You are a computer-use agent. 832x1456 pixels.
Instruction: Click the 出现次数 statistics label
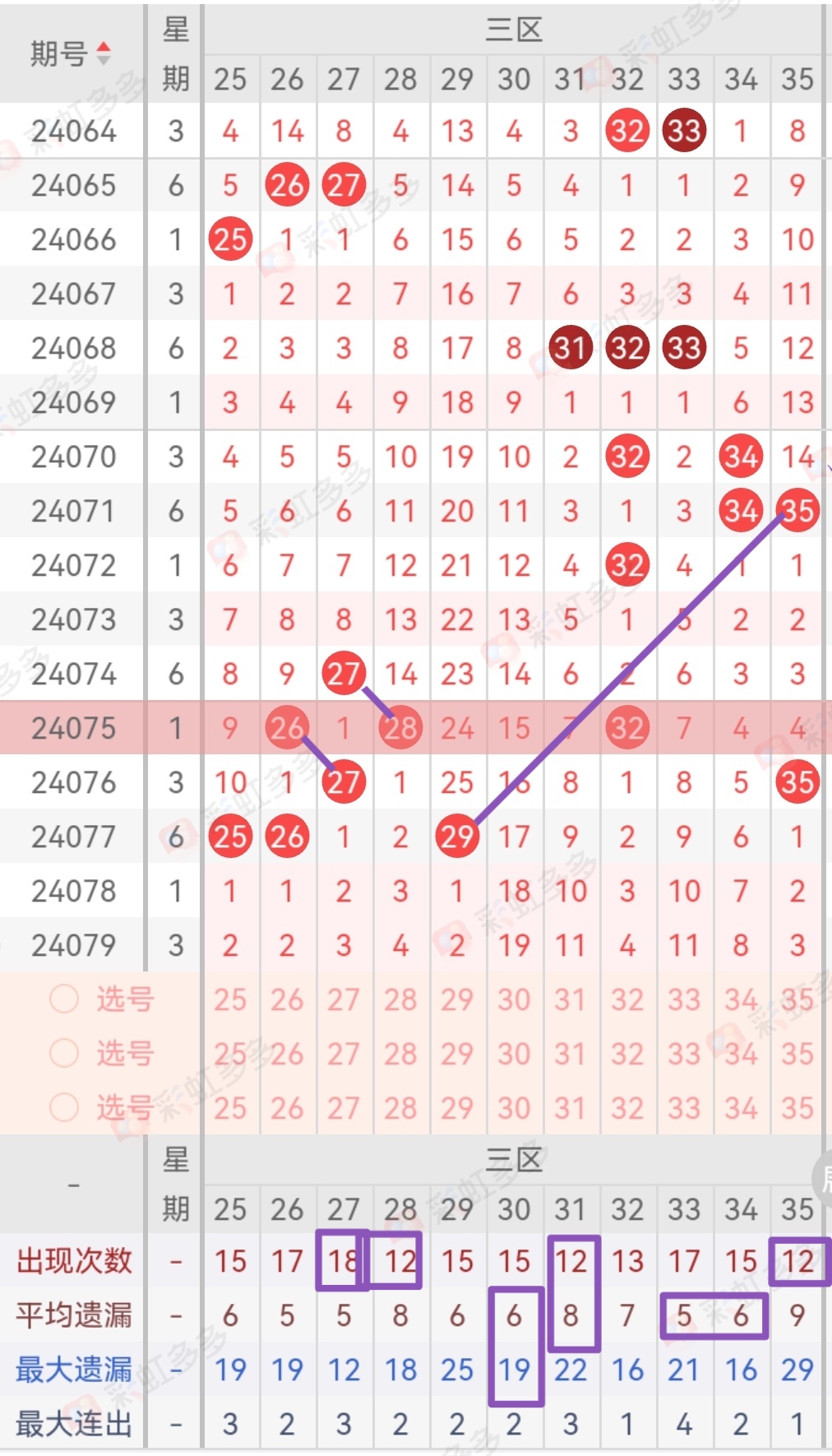[76, 1259]
